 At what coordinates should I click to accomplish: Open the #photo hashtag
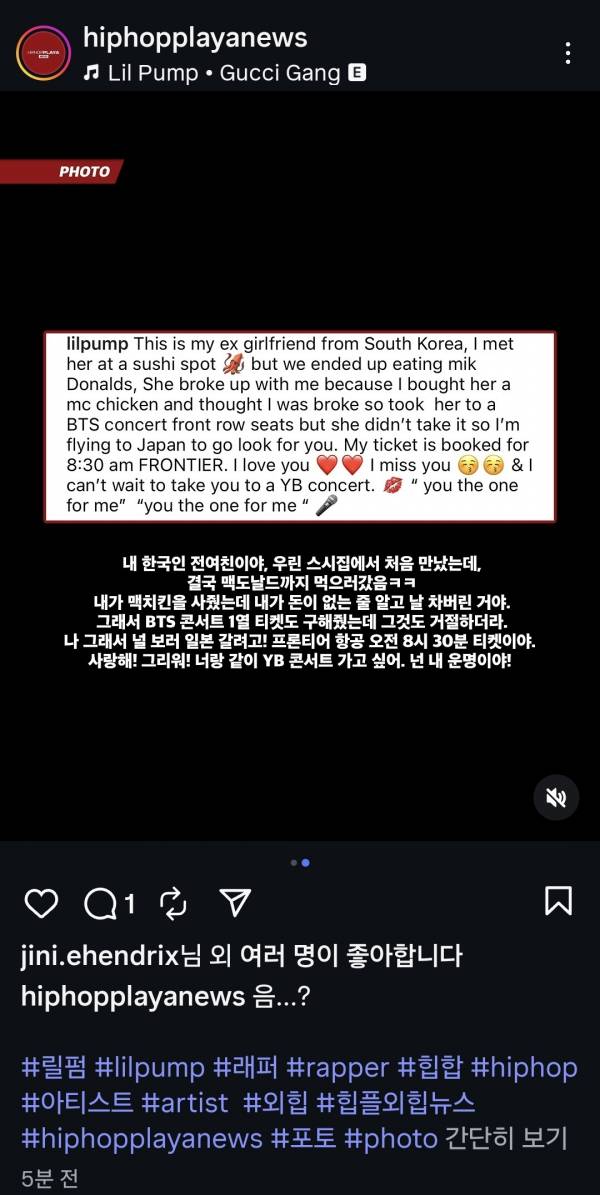point(391,1138)
